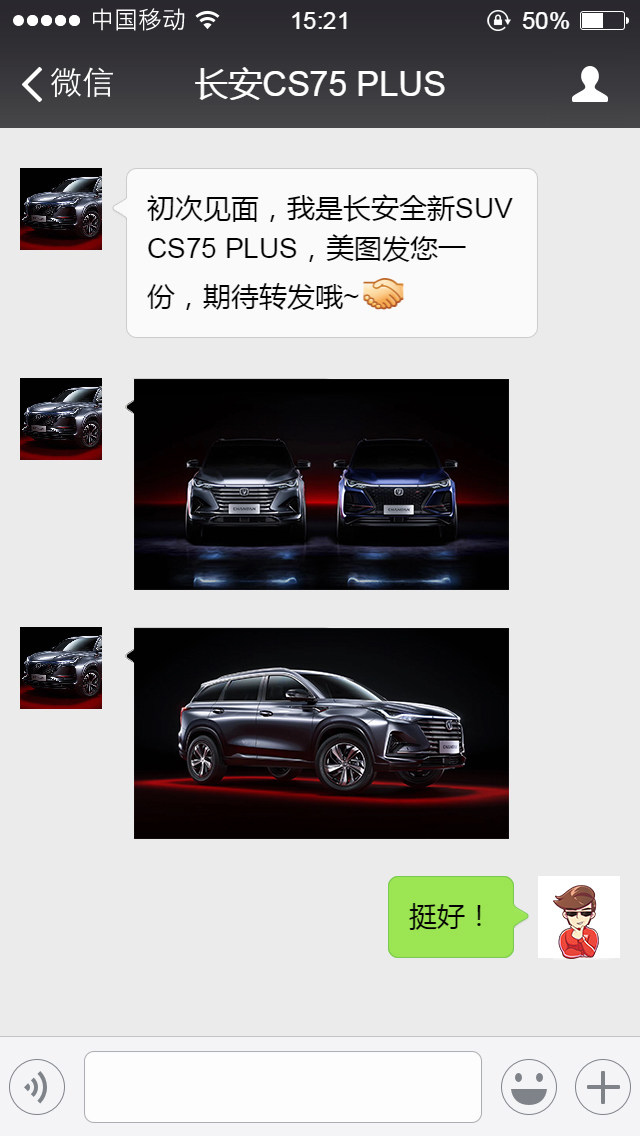Open the side-view SUV image
Screen dimensions: 640x1136
(x=321, y=733)
